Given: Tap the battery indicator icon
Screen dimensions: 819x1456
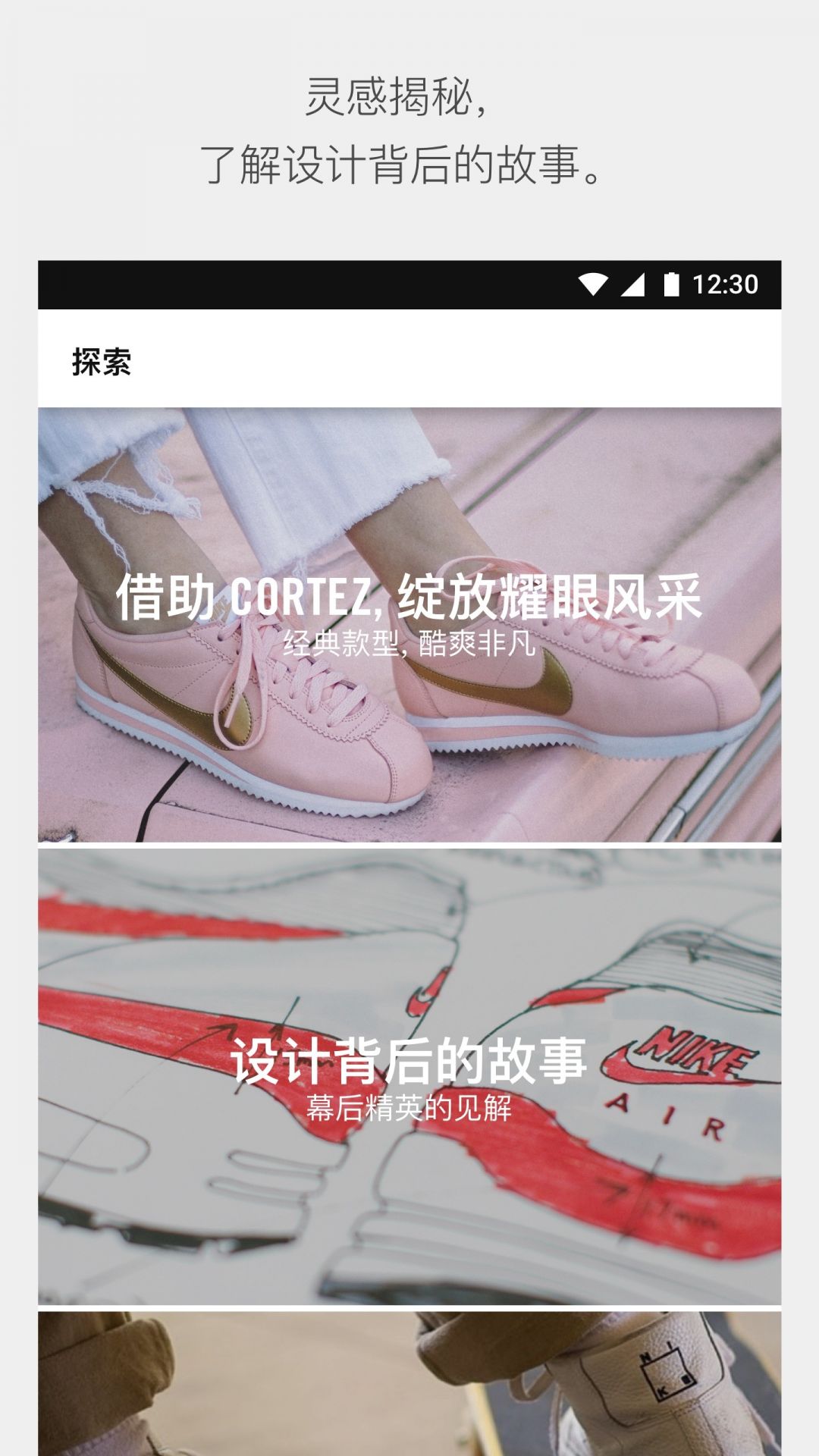Looking at the screenshot, I should pos(673,284).
